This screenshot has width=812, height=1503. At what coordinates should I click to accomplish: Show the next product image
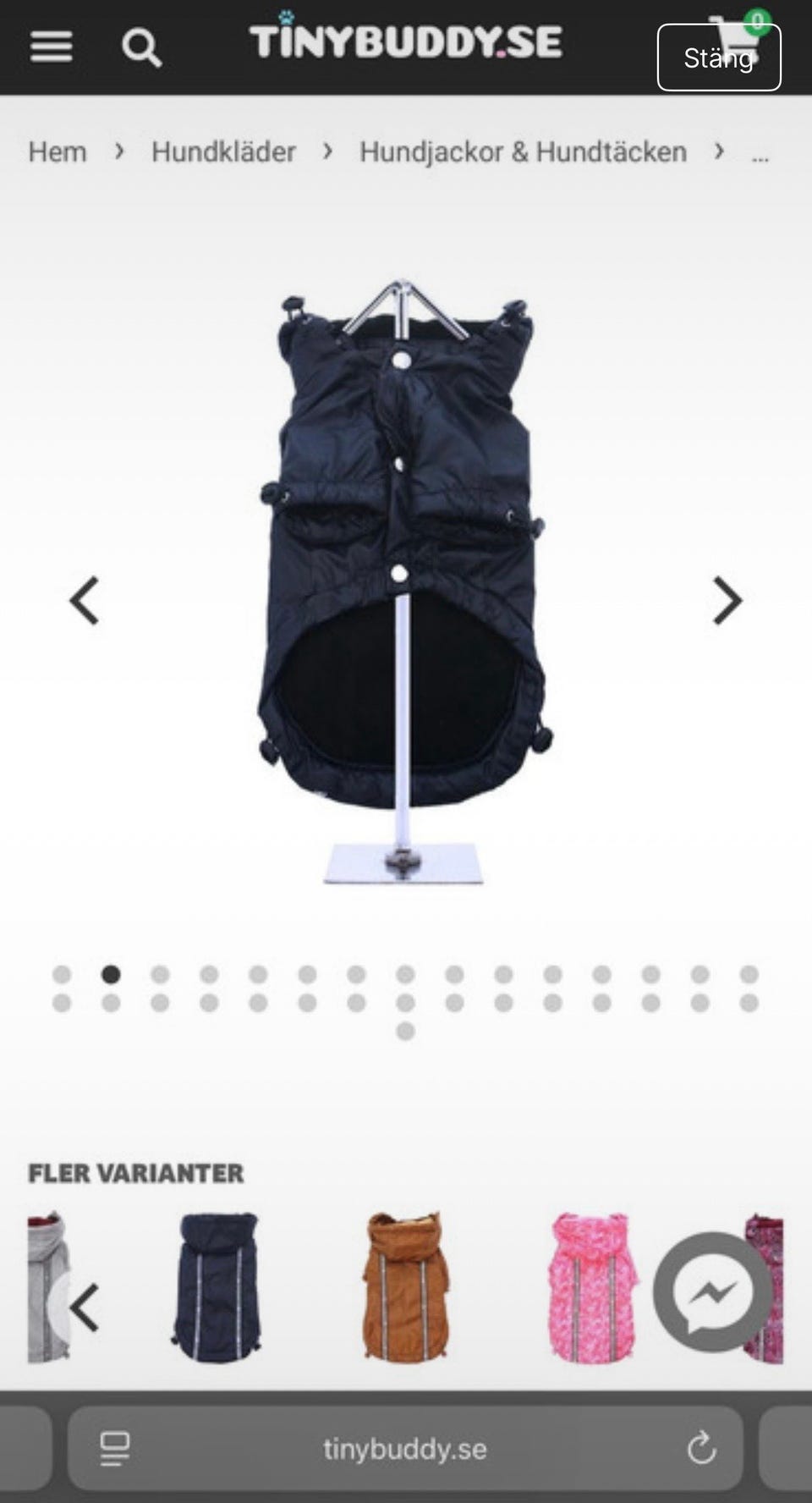tap(727, 601)
